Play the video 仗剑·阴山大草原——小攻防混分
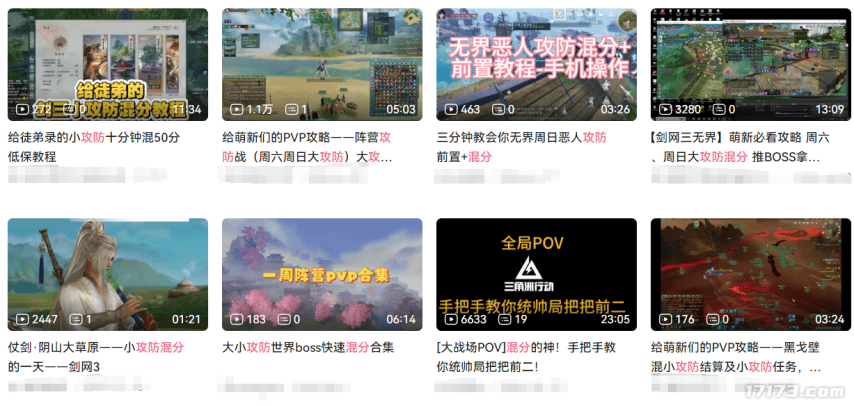Image resolution: width=854 pixels, height=406 pixels. 107,274
